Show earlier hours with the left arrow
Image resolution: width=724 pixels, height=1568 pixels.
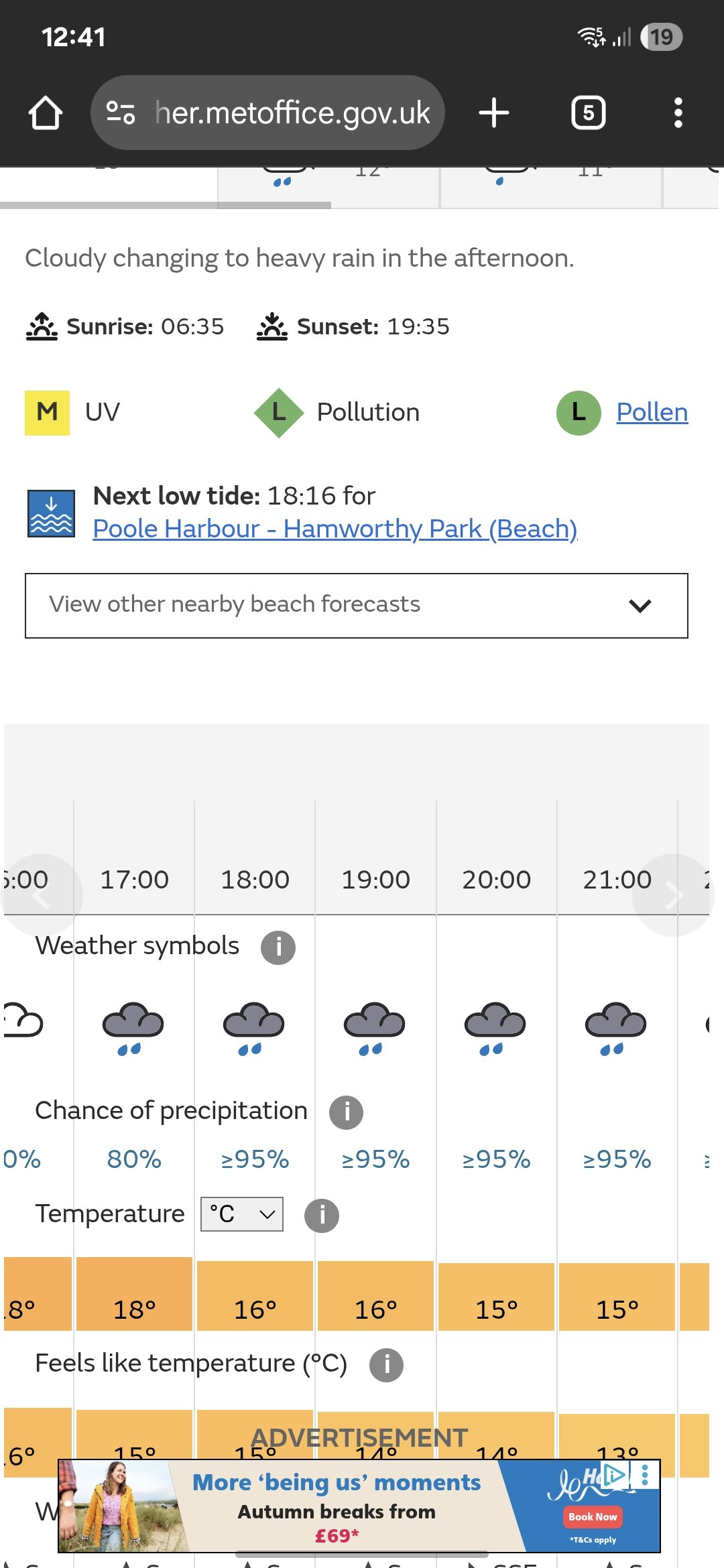click(42, 895)
